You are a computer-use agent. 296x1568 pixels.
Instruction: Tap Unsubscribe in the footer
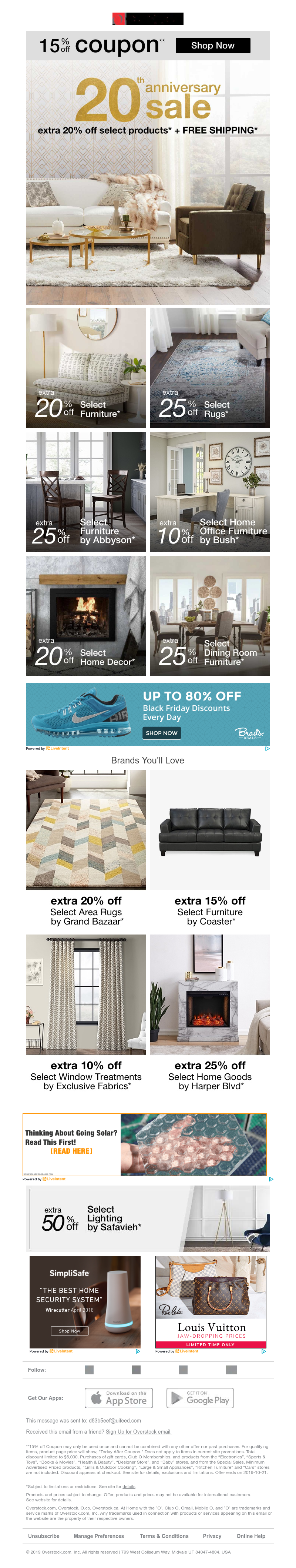44,1537
